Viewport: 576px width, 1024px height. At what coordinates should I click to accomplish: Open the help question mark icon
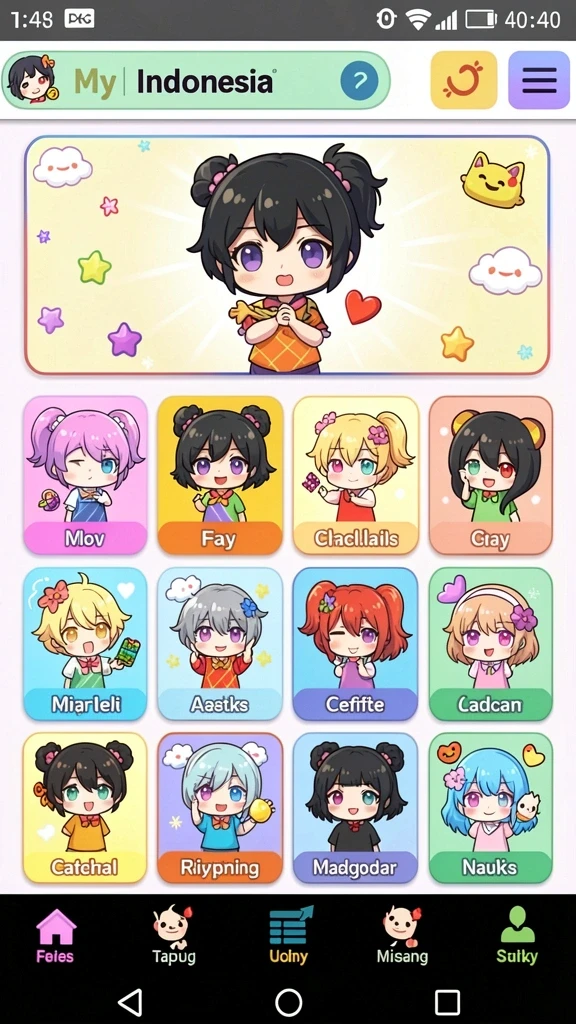click(359, 81)
